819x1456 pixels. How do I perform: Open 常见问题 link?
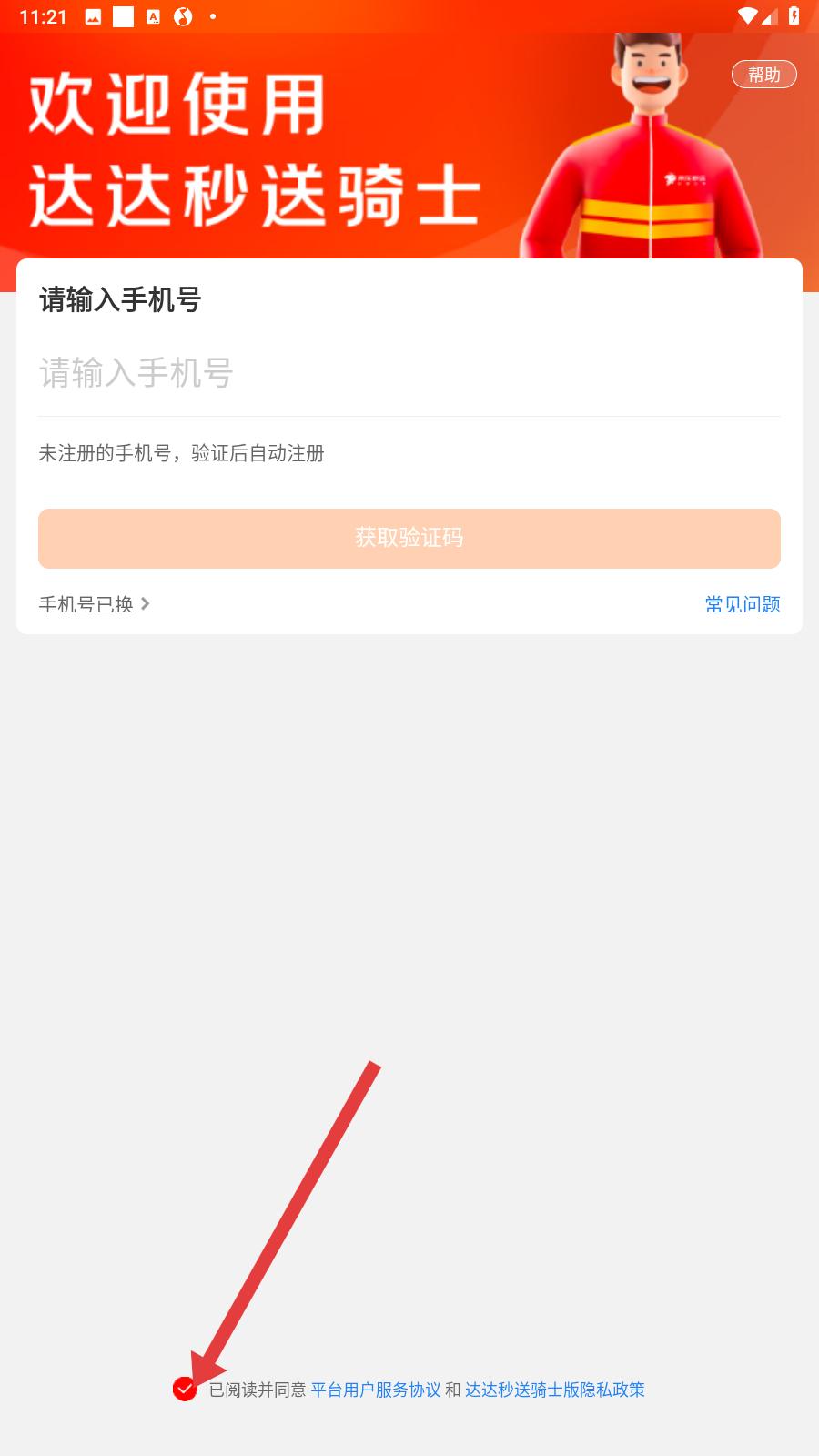[743, 604]
